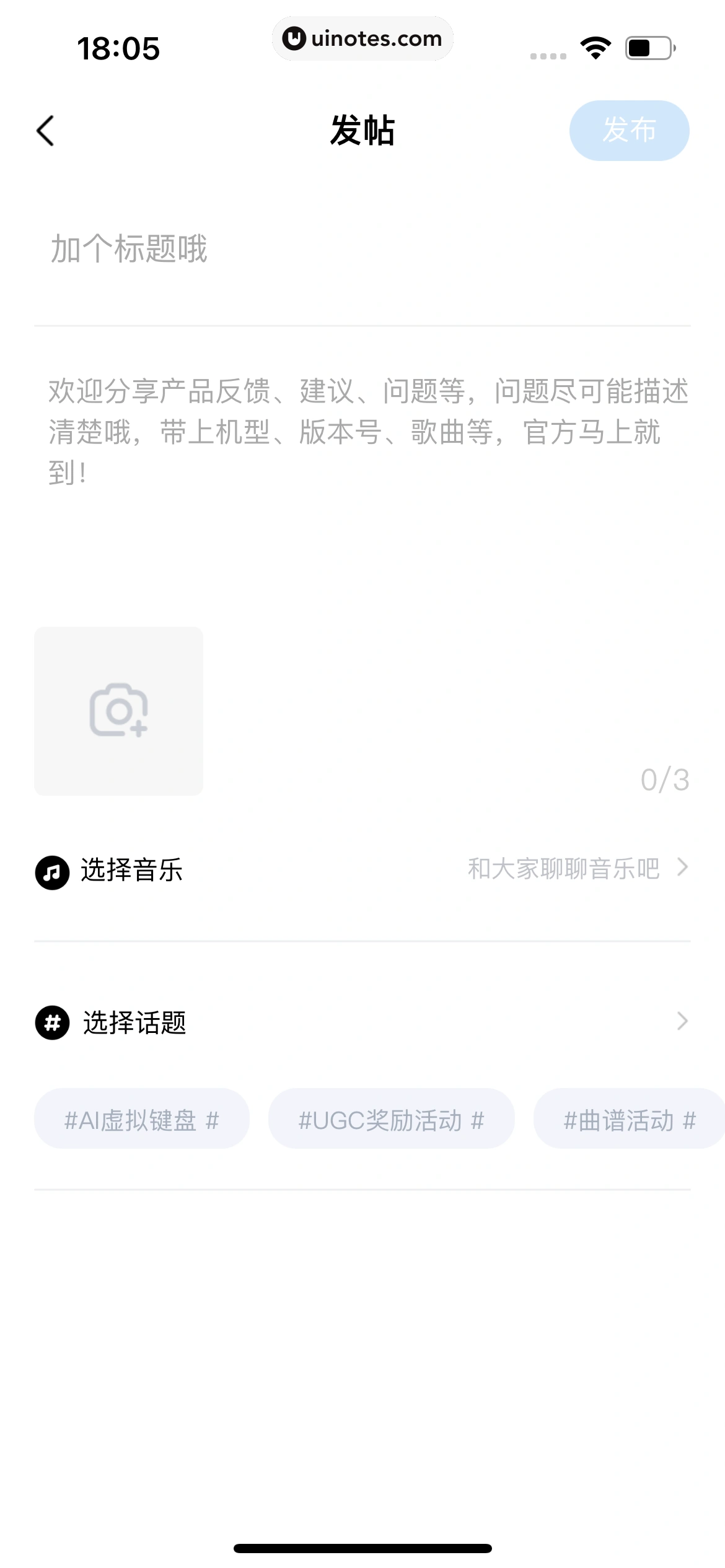Select the #AI虚拟键盘 topic chip
This screenshot has height=1568, width=725.
(x=142, y=1120)
